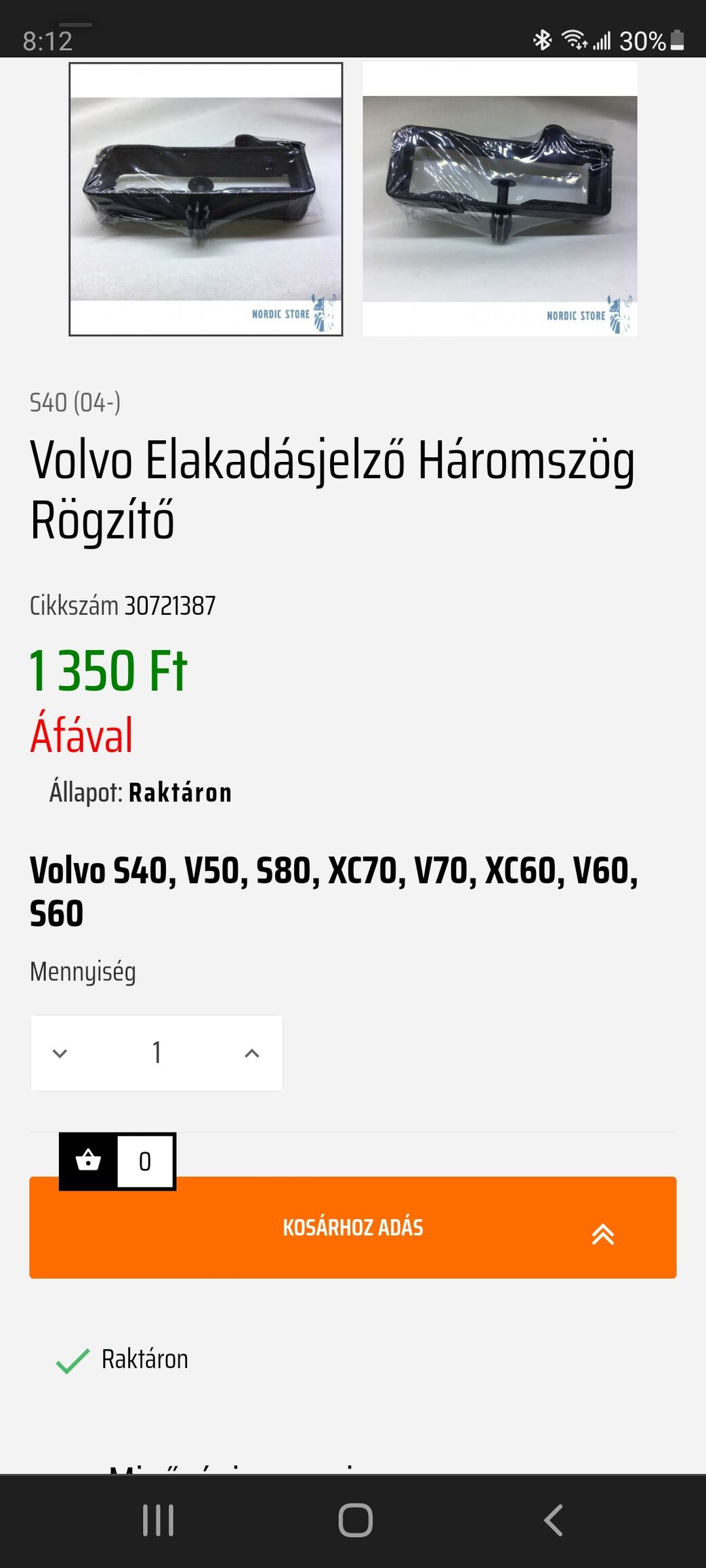Open the shopping basket with 0 items
706x1568 pixels.
[117, 1161]
